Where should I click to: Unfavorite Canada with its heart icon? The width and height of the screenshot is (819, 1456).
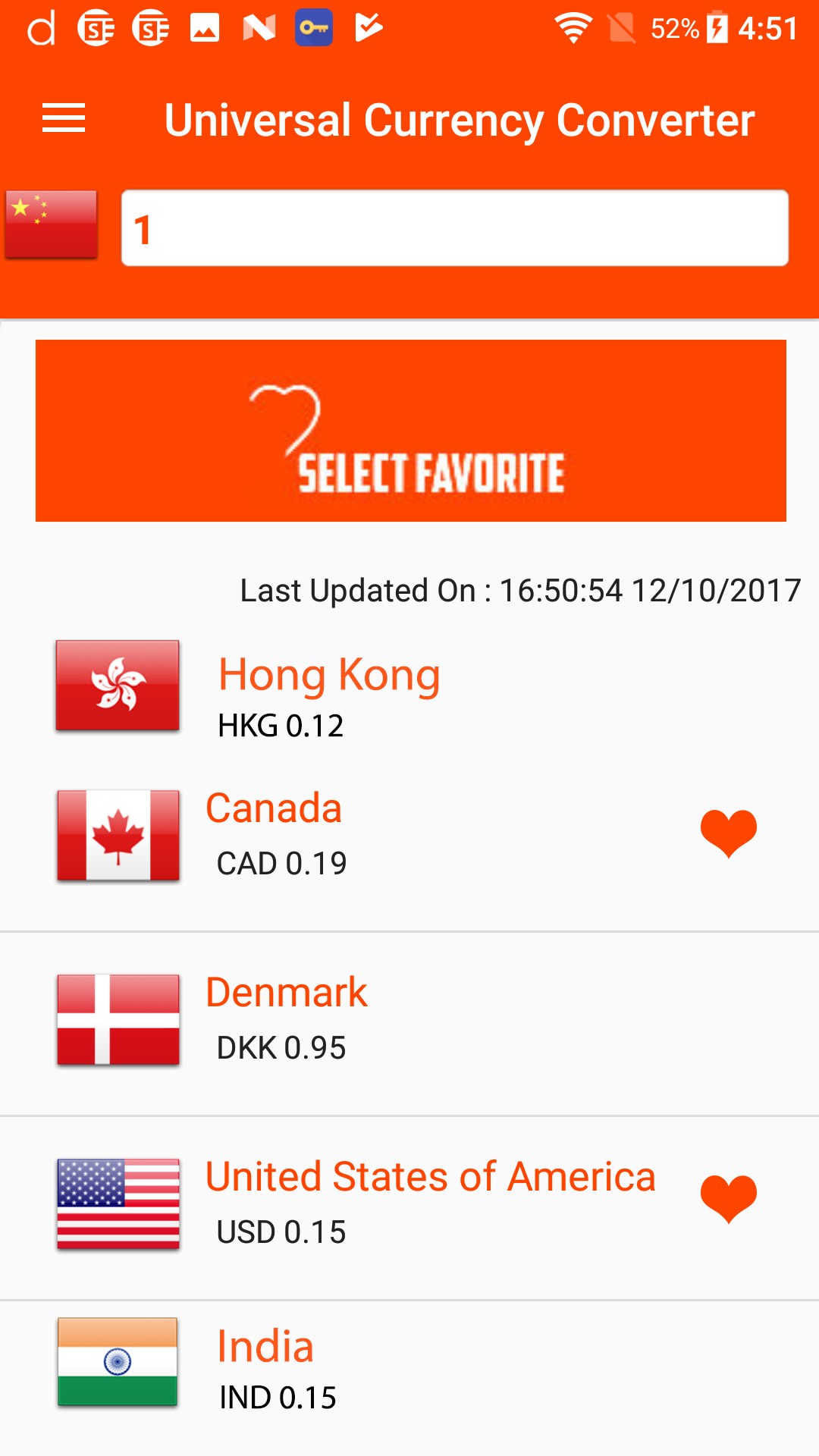coord(728,833)
